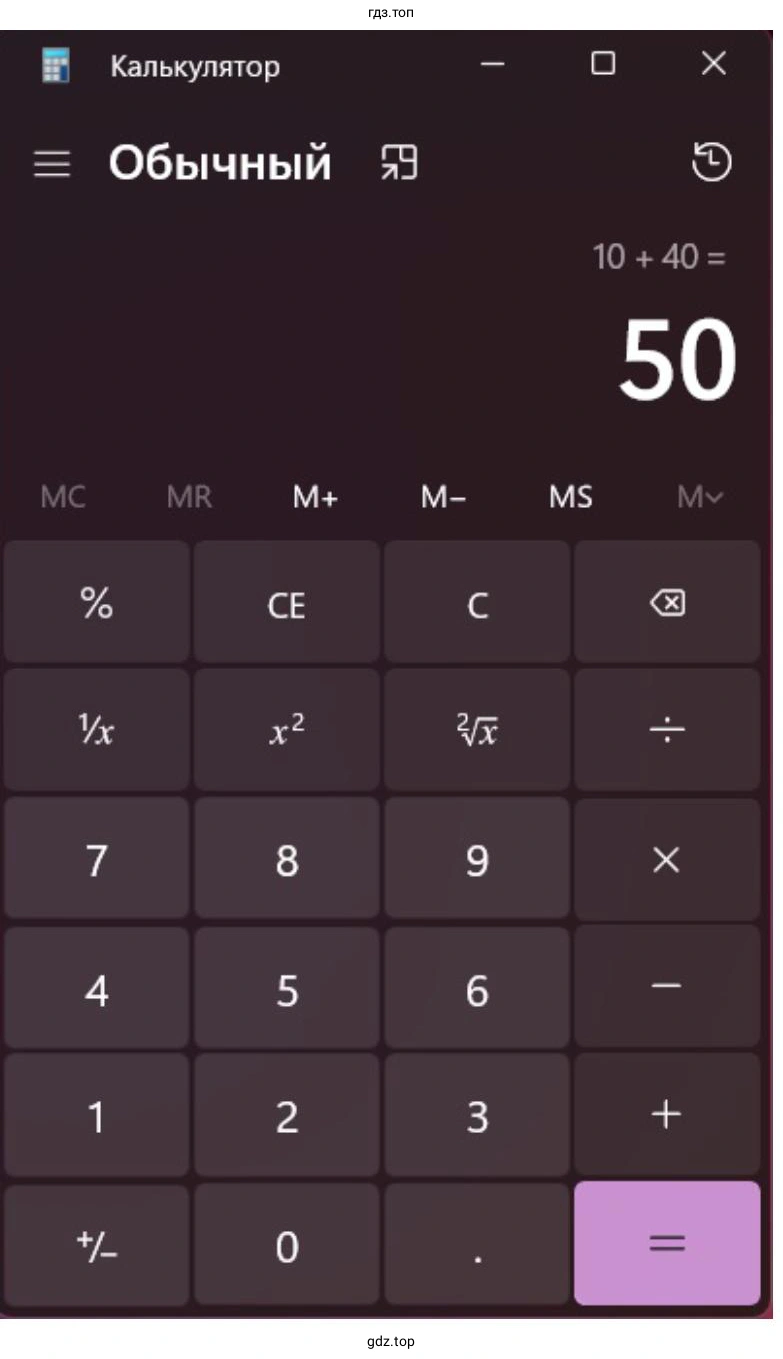Screen dimensions: 783x1359
Task: Subtract from memory with M−
Action: pos(443,497)
